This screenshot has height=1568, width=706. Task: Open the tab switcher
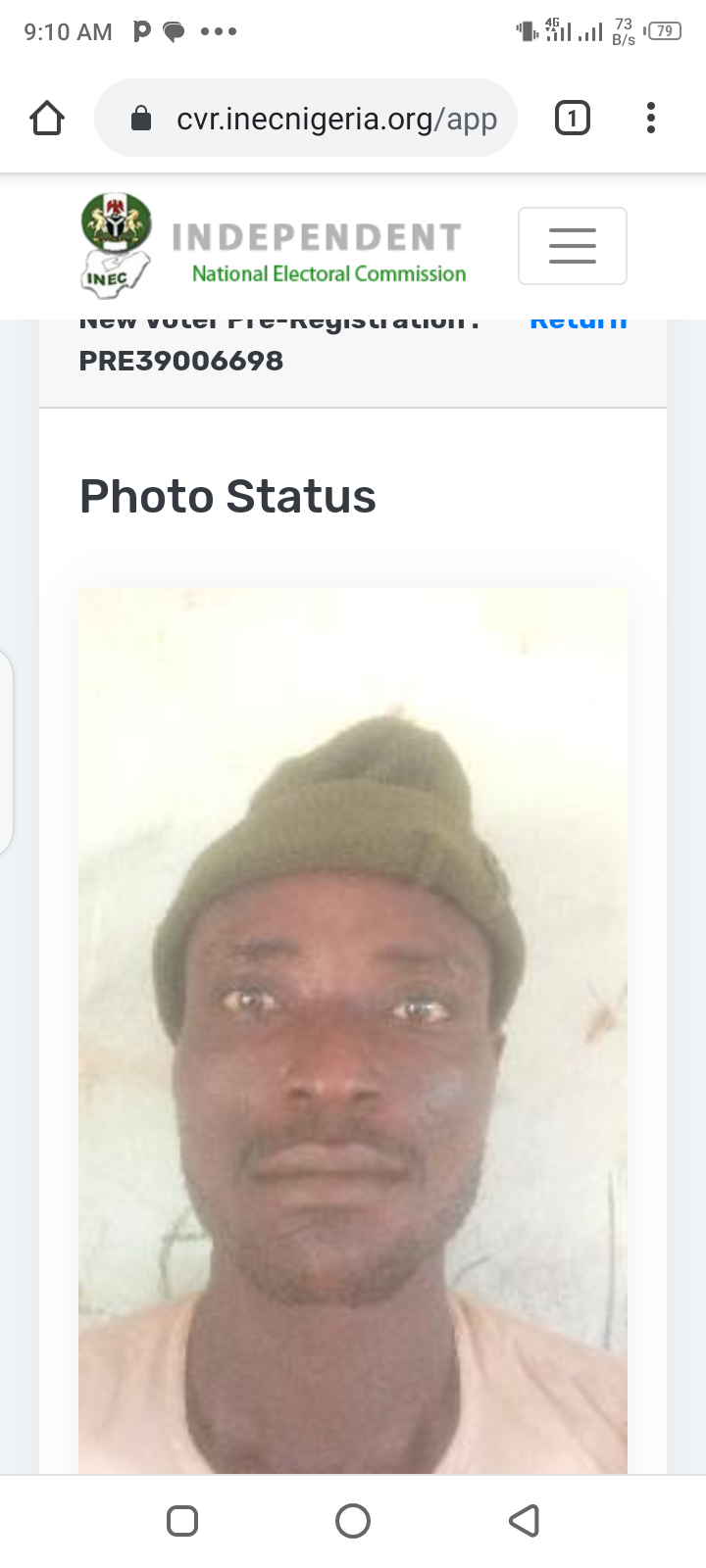573,119
